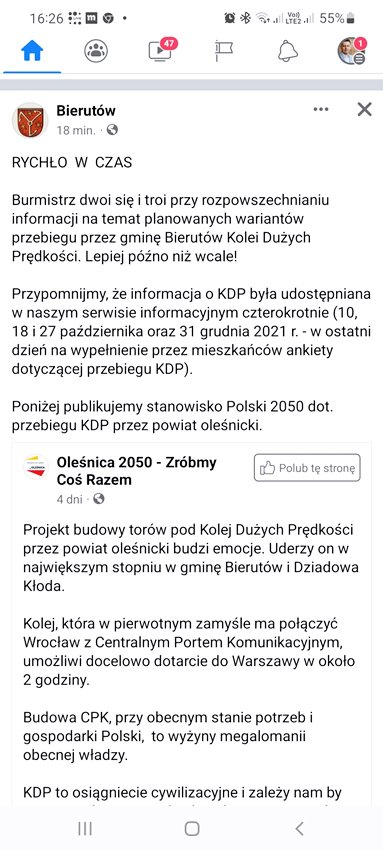Open the shared Oleśnica 2050 post

pyautogui.click(x=191, y=623)
